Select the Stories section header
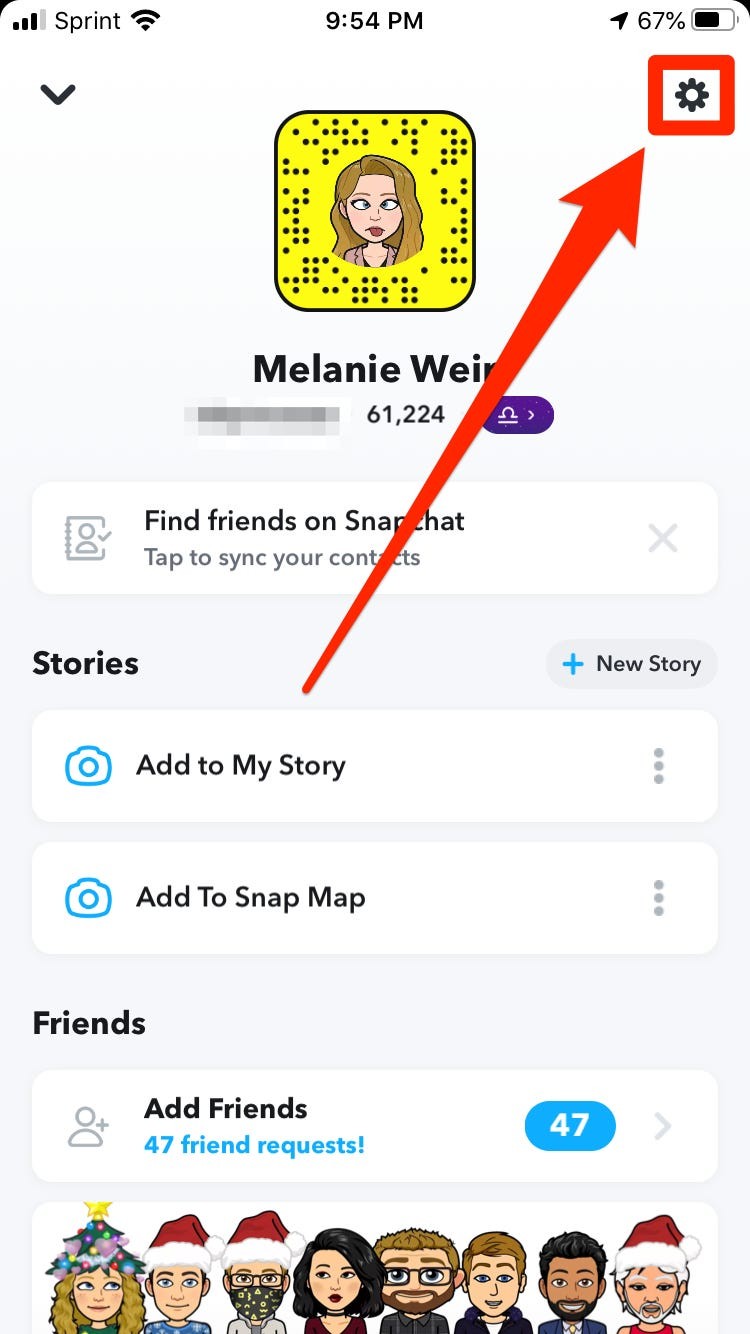This screenshot has height=1334, width=750. click(x=85, y=663)
